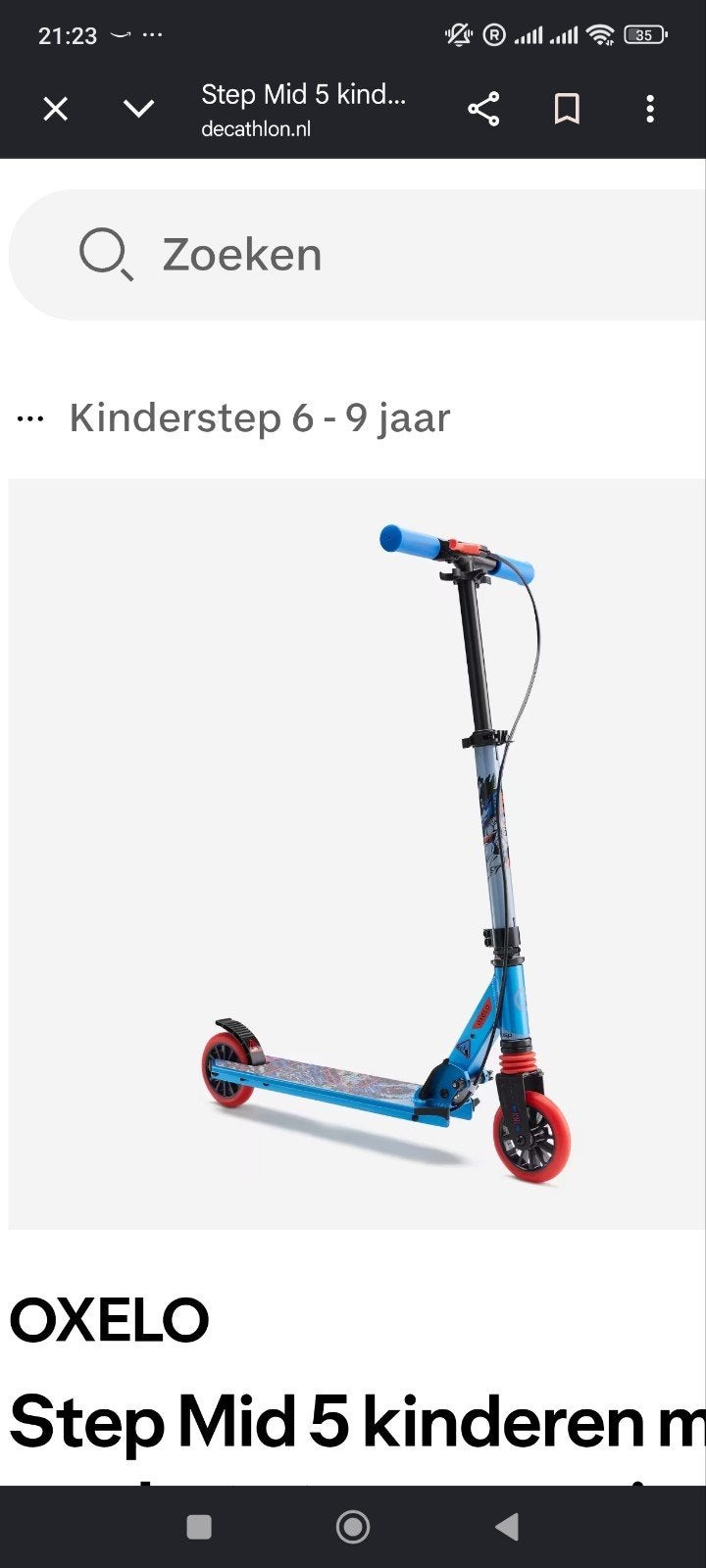Share this Decathlon page
706x1568 pixels.
483,109
